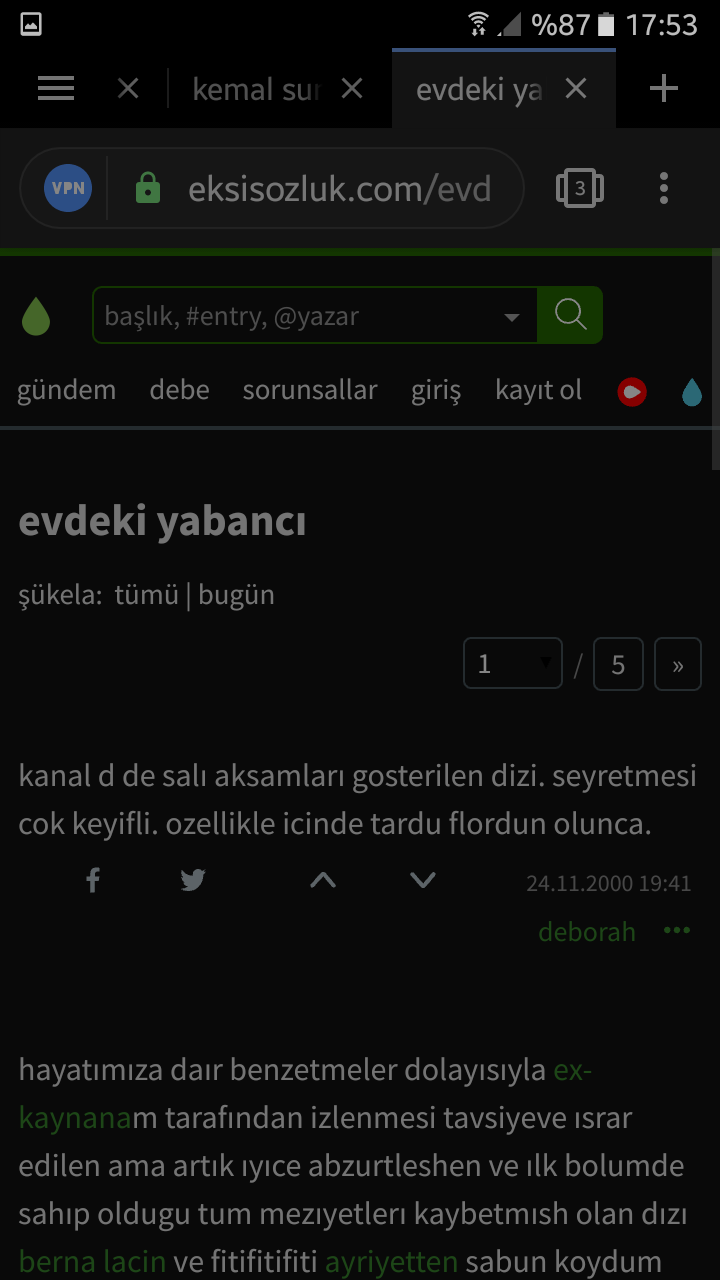Close the kemal sur tab
Screen dimensions: 720x1280
351,89
